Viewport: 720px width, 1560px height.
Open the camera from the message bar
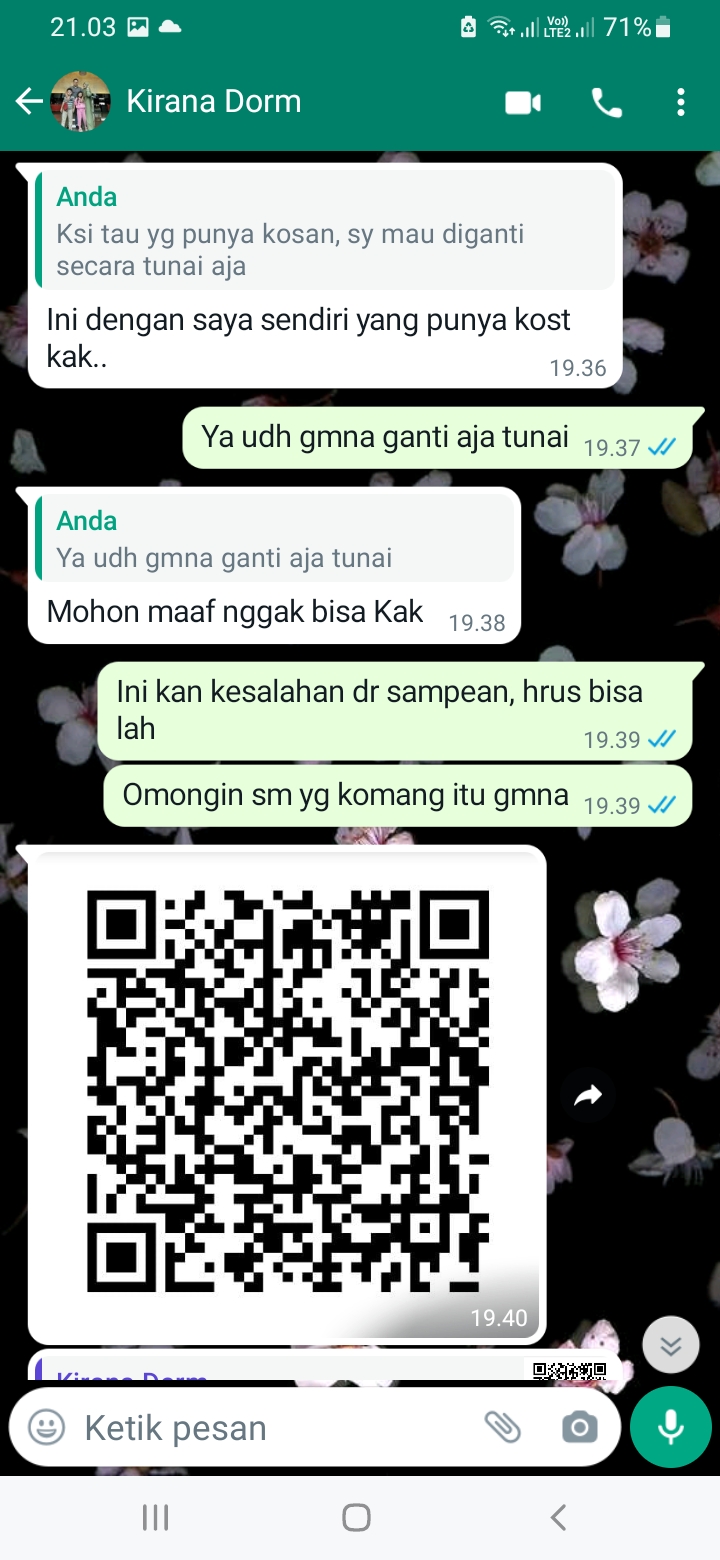[580, 1428]
